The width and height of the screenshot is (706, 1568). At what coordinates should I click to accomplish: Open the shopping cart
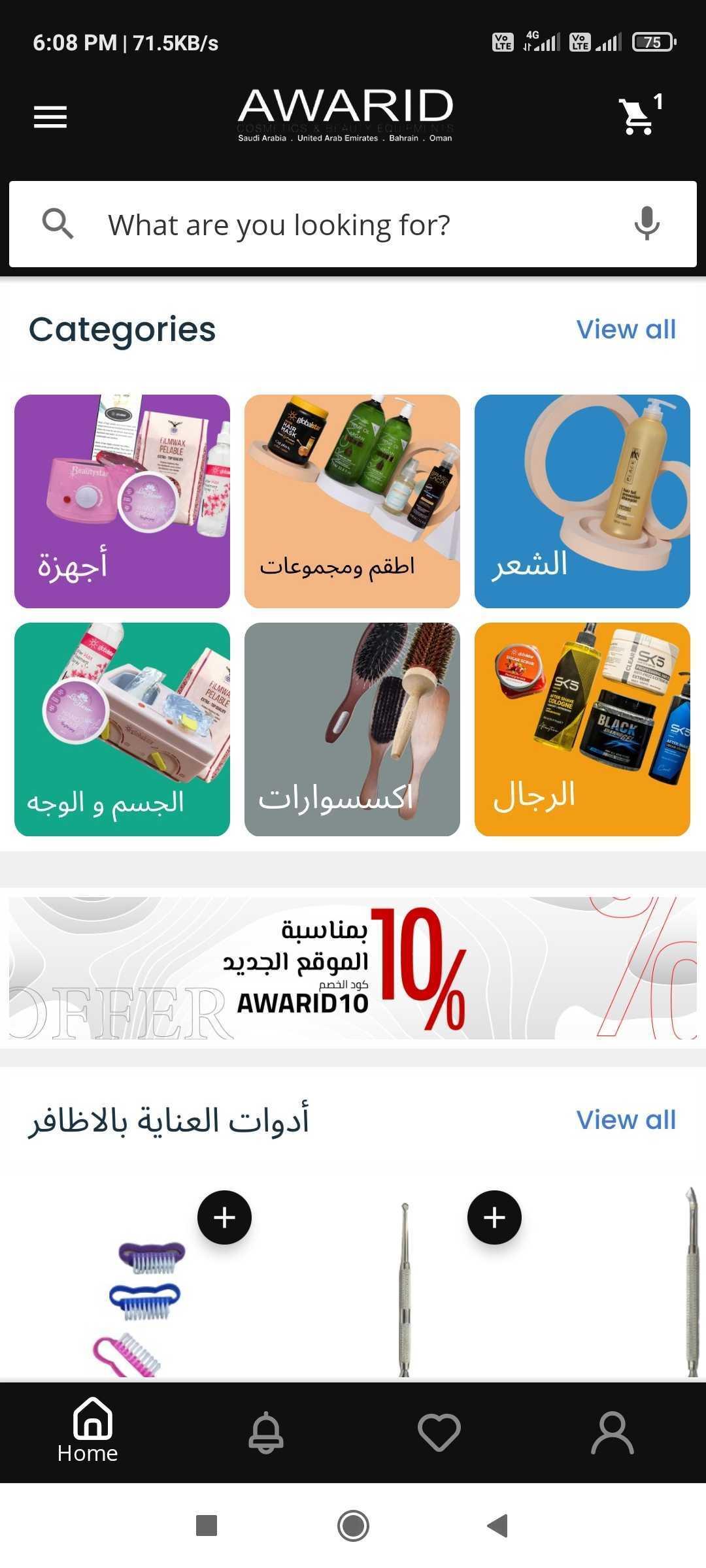637,117
